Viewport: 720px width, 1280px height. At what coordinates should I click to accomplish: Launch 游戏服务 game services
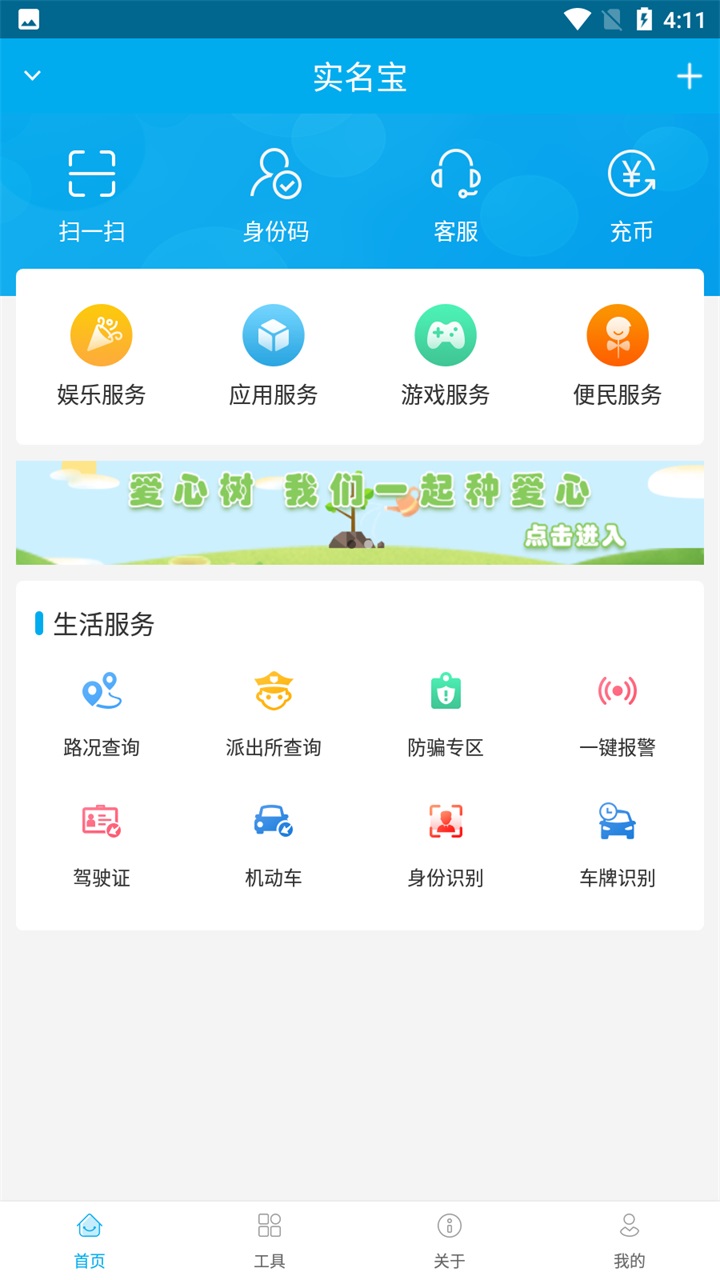tap(445, 352)
